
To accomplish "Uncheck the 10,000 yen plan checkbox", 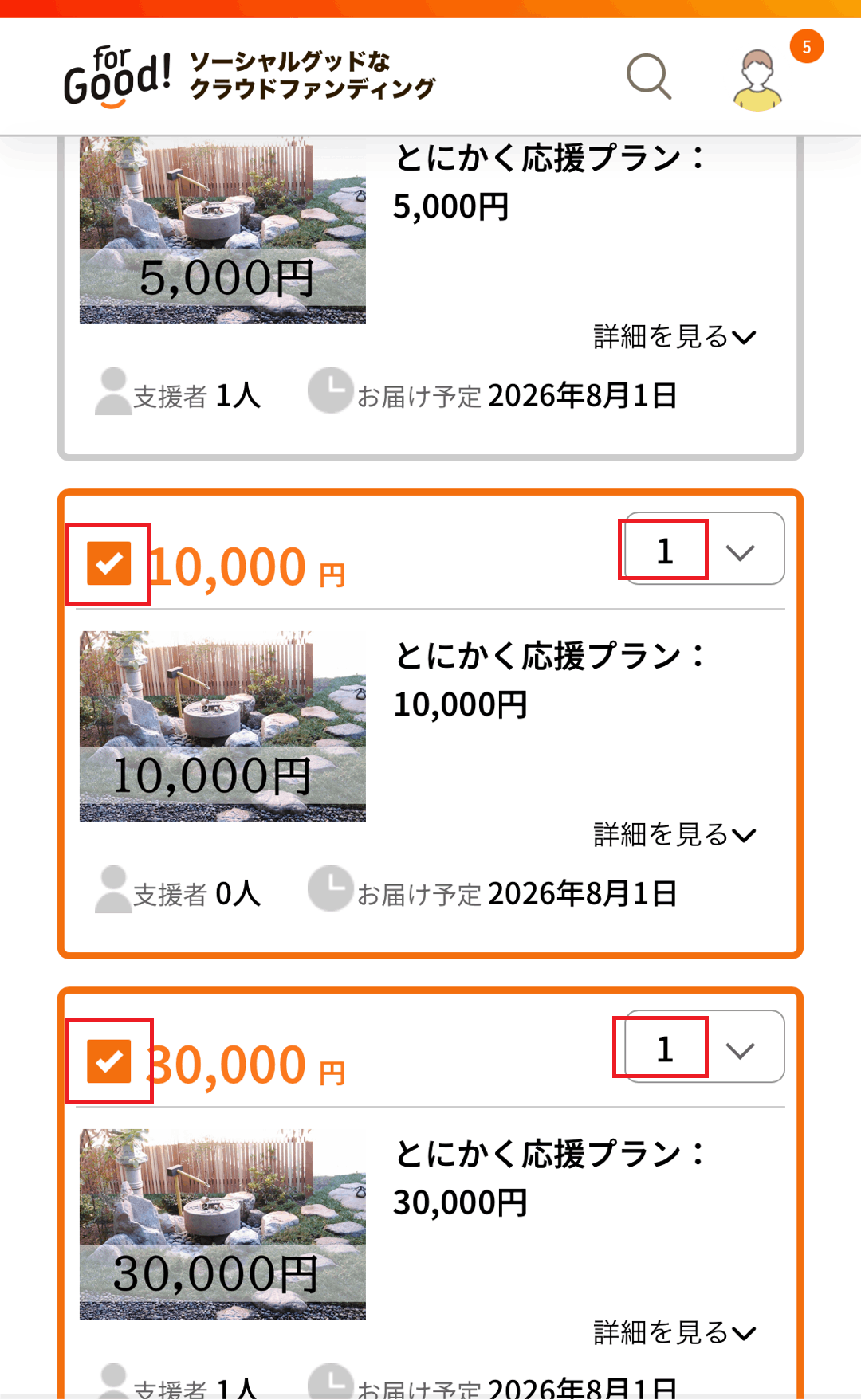I will point(109,563).
